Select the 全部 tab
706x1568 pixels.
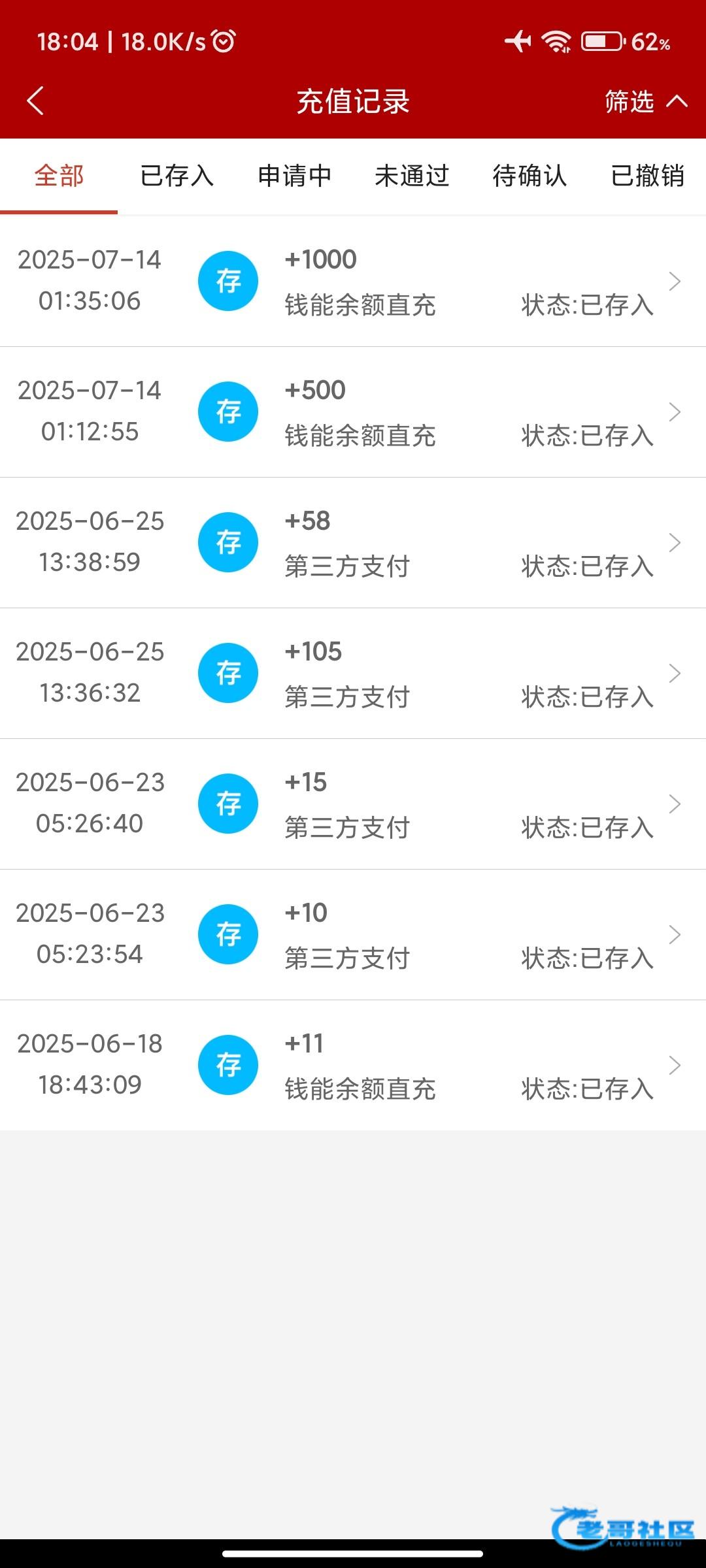59,176
